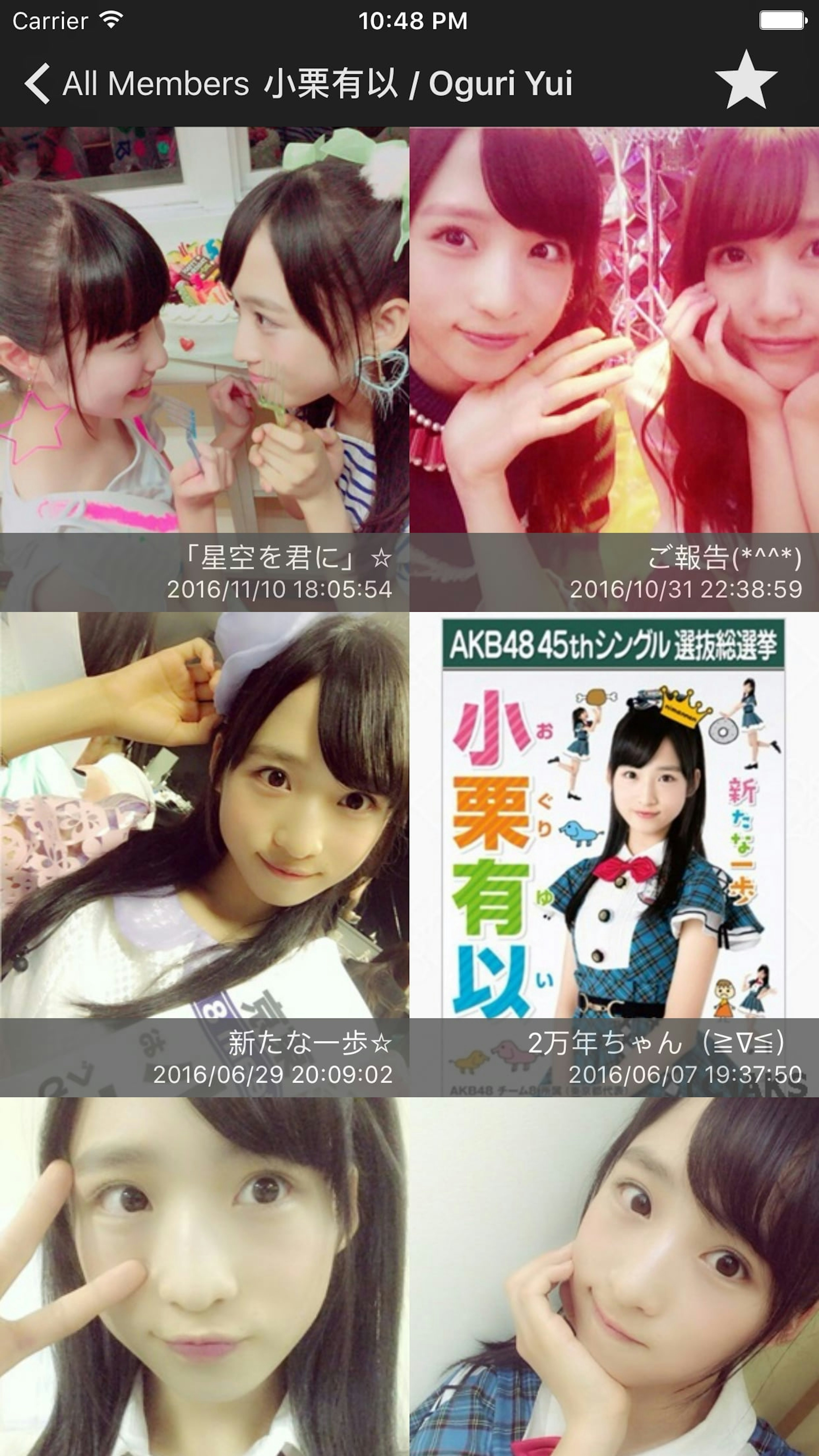Open the post 2万年ちゃん（≧∇≦）
Image resolution: width=819 pixels, height=1456 pixels.
tap(614, 854)
